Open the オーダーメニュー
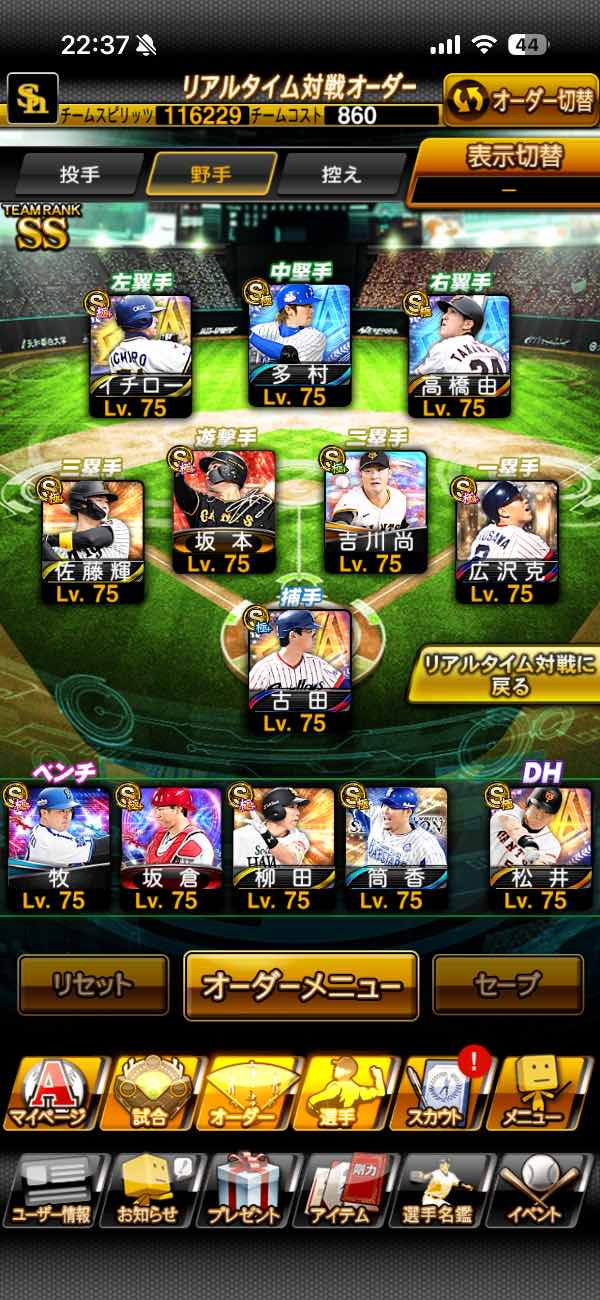This screenshot has height=1300, width=600. coord(301,985)
